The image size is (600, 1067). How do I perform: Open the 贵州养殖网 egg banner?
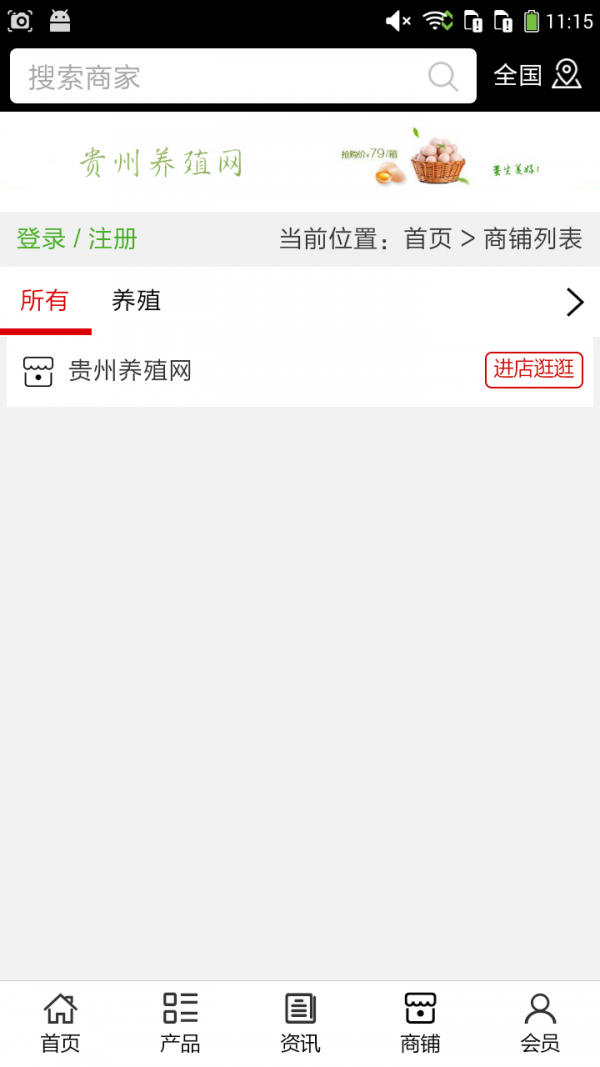(x=300, y=161)
